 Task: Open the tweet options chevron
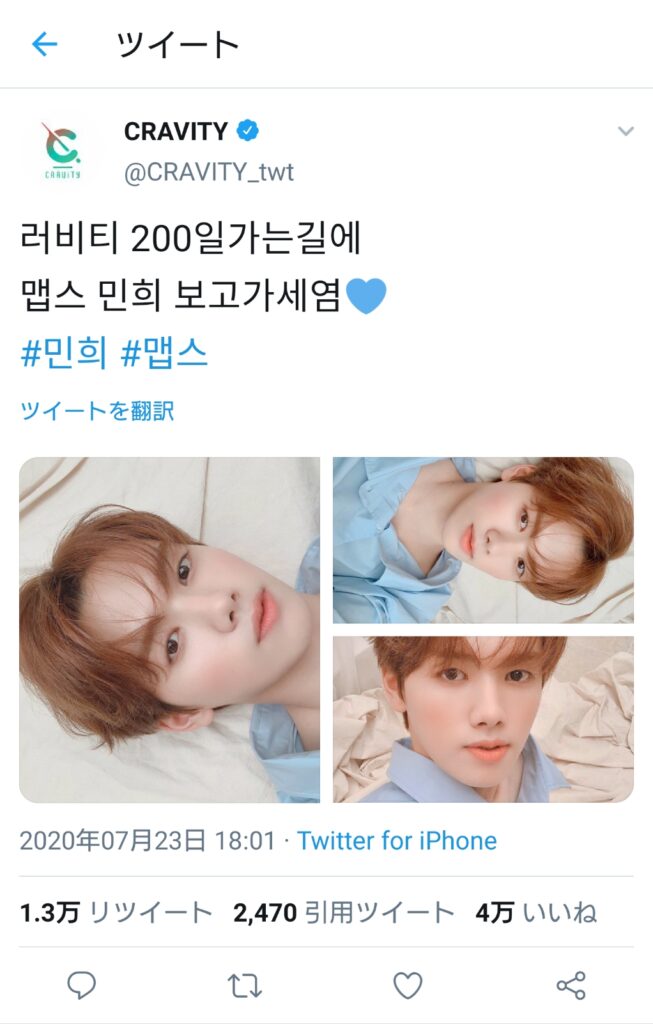point(625,131)
